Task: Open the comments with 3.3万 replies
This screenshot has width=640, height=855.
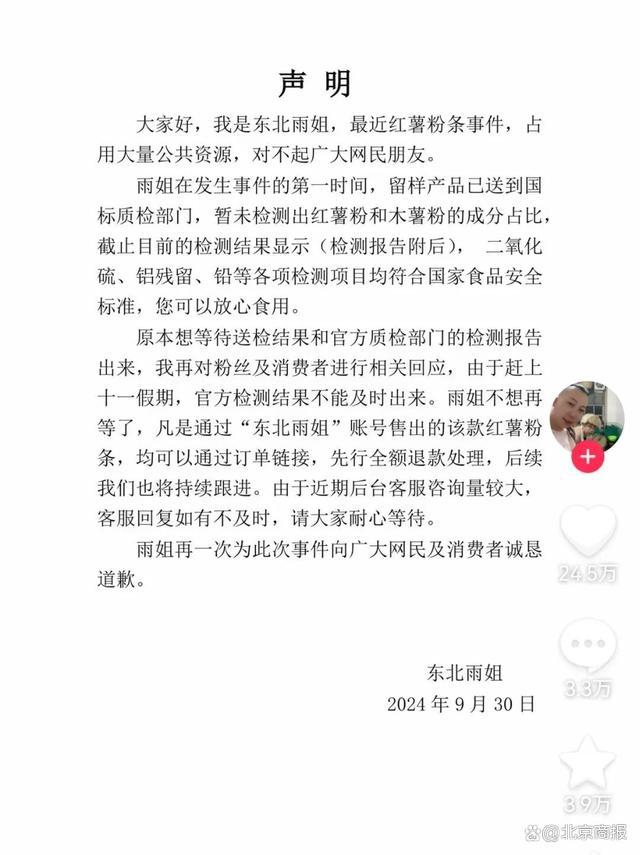Action: [x=587, y=647]
